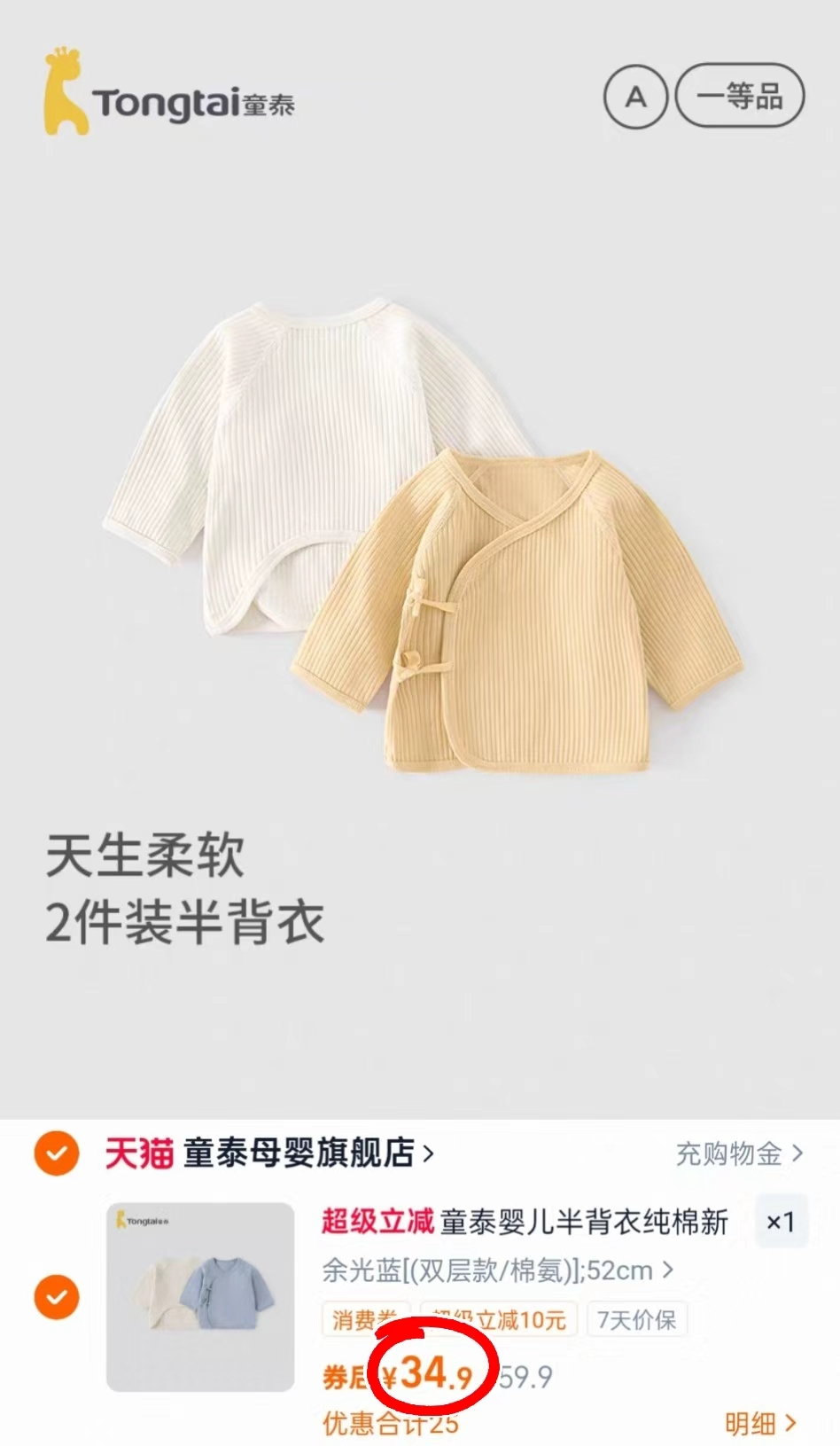
Task: Deselect the product item checkbox
Action: (x=56, y=1296)
